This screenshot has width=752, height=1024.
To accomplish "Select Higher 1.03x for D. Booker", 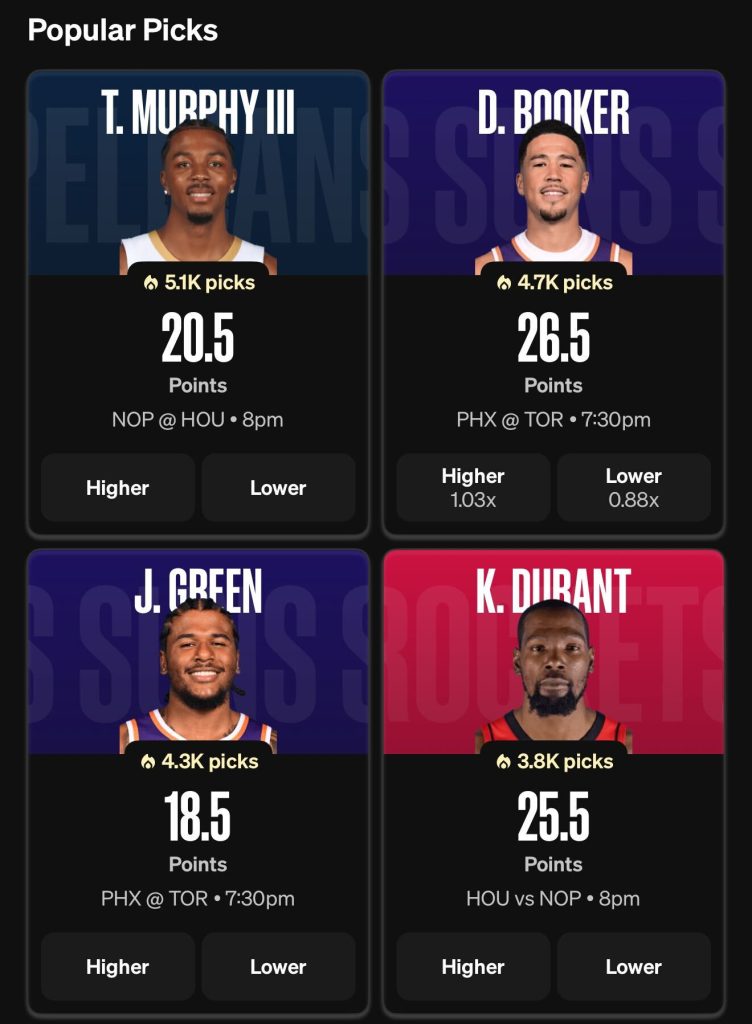I will coord(473,488).
